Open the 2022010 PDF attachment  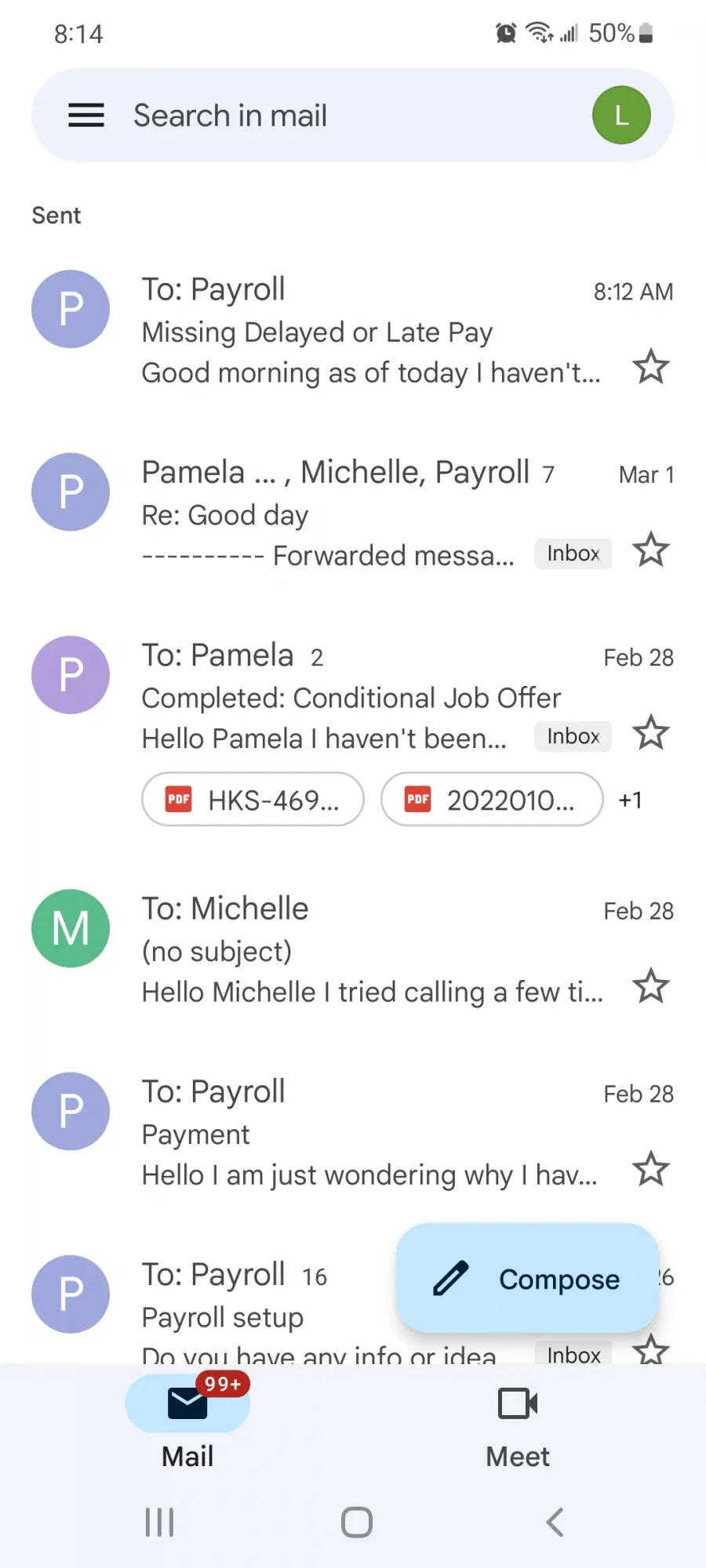[x=492, y=800]
